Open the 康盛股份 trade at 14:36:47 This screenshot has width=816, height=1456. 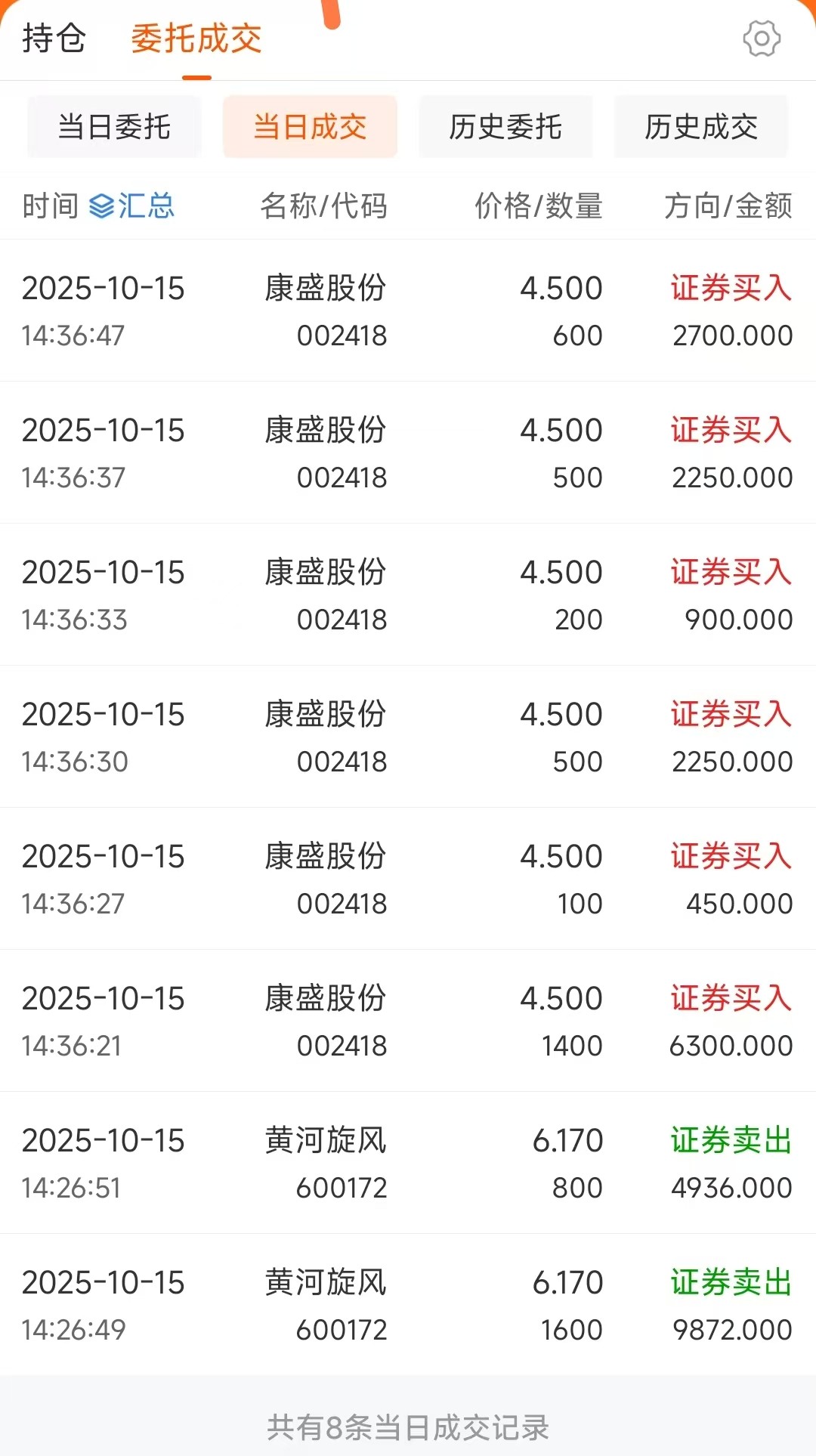pyautogui.click(x=408, y=311)
